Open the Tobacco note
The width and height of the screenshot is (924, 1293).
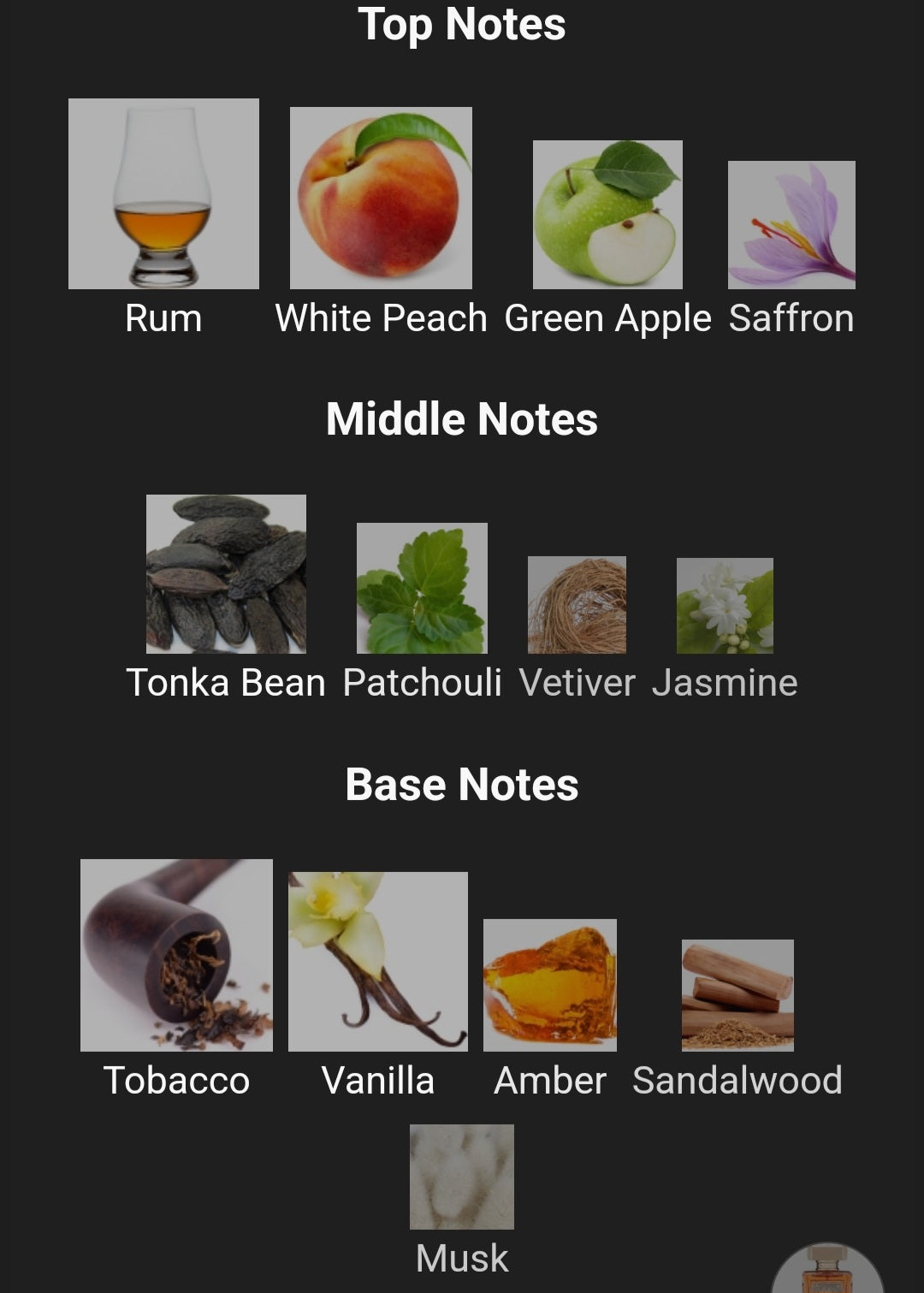pyautogui.click(x=176, y=955)
